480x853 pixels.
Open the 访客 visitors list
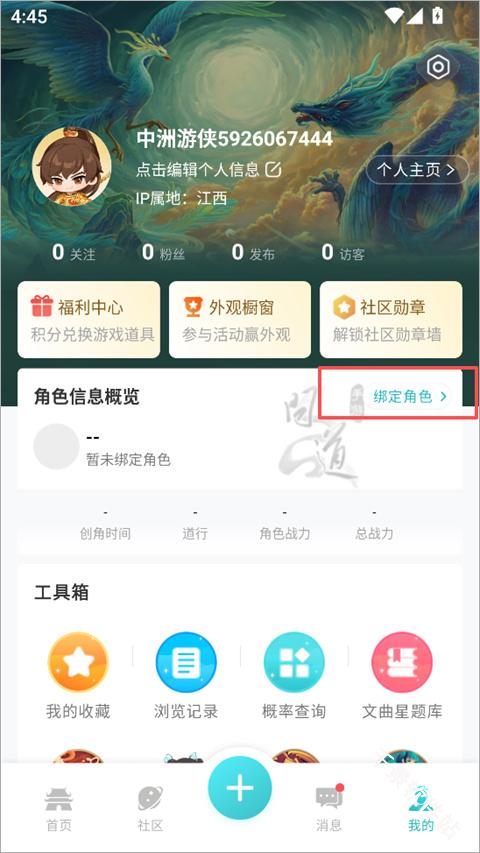[343, 252]
